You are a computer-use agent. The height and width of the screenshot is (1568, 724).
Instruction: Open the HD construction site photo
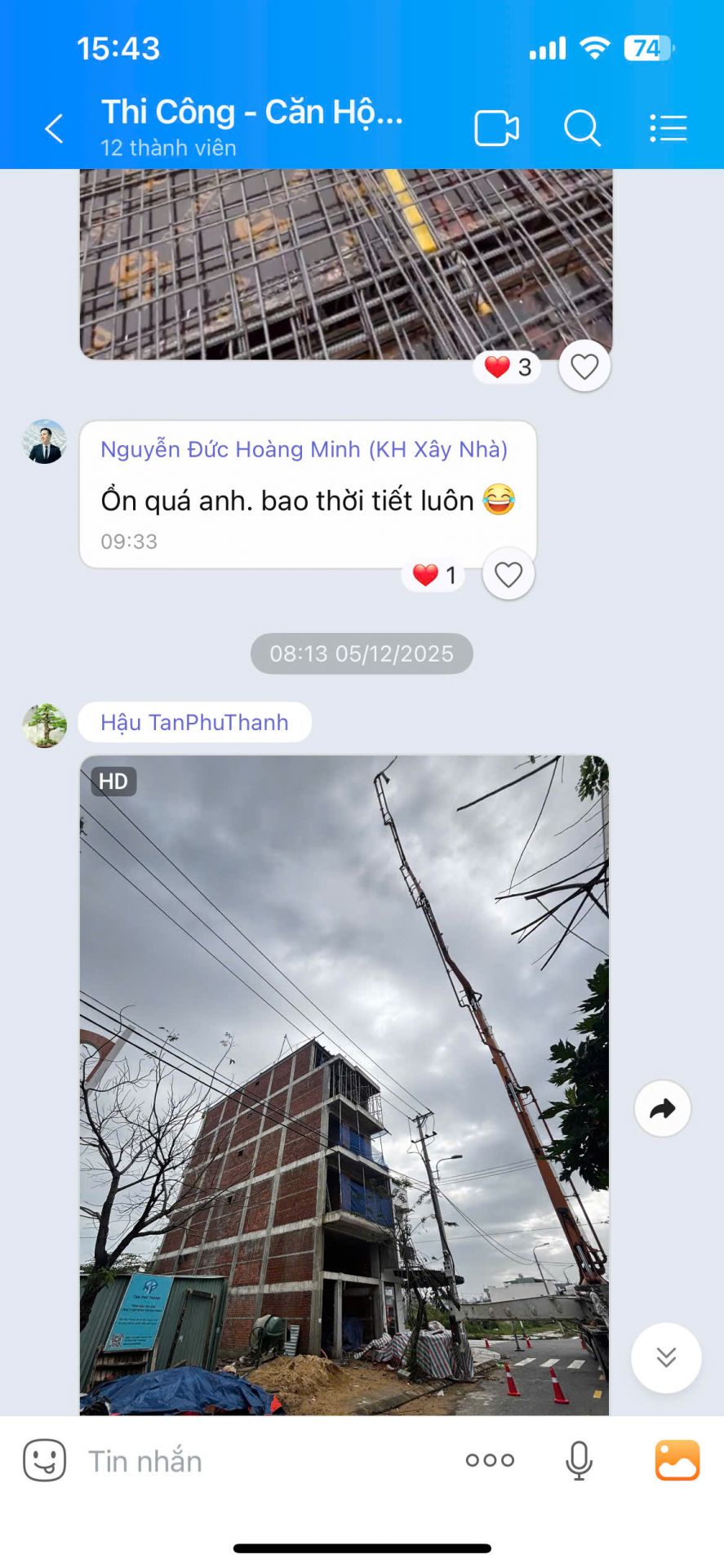(344, 1086)
